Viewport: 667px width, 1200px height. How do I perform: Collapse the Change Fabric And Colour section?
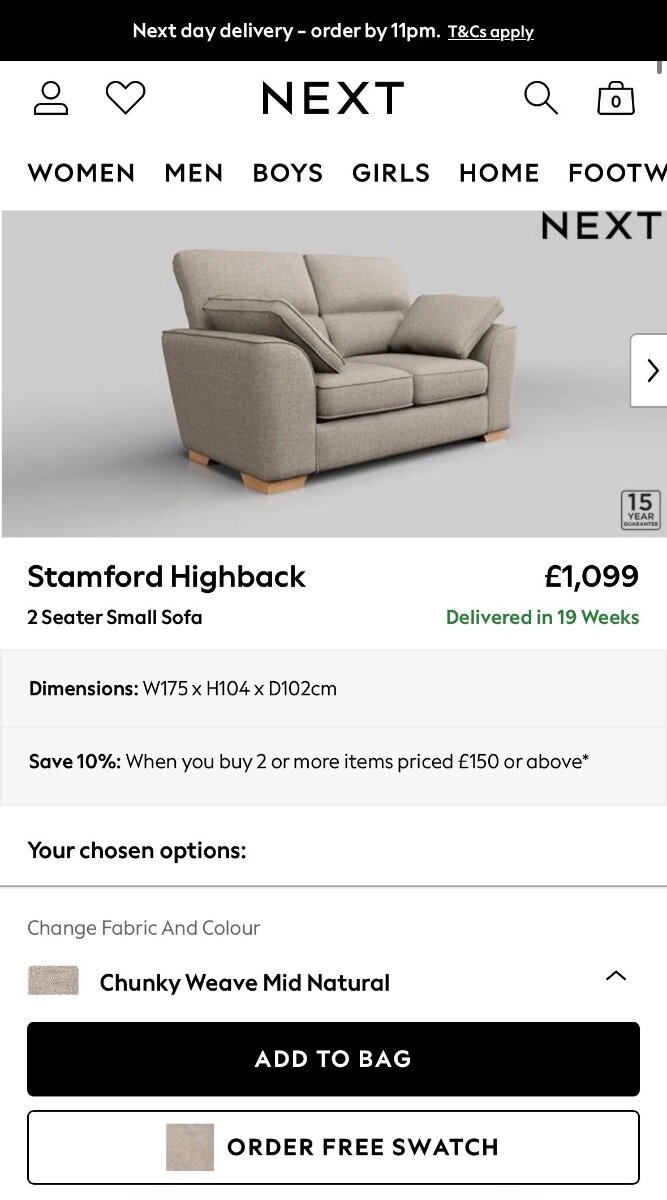pos(616,976)
